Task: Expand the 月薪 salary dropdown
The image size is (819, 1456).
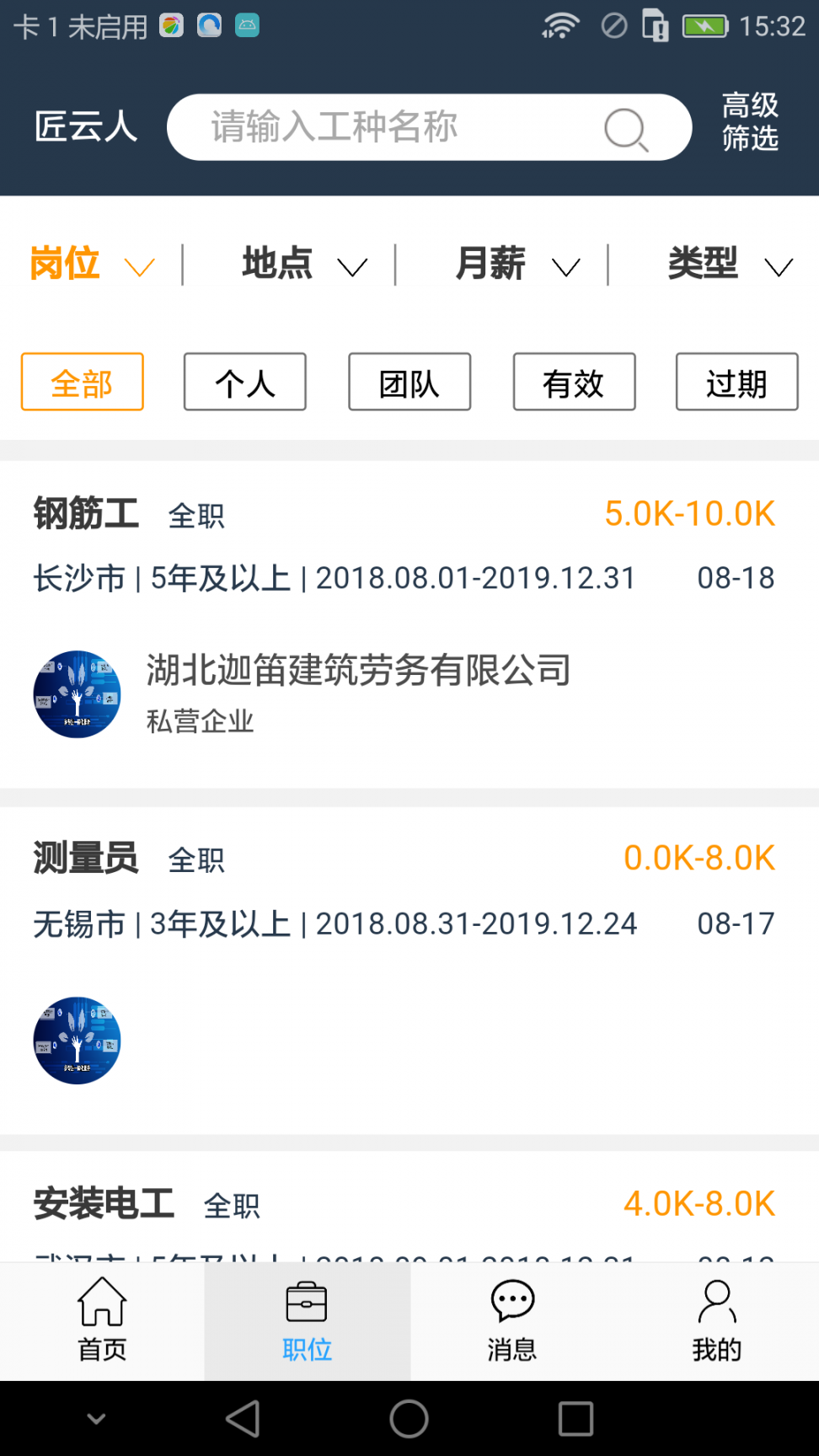Action: [517, 265]
